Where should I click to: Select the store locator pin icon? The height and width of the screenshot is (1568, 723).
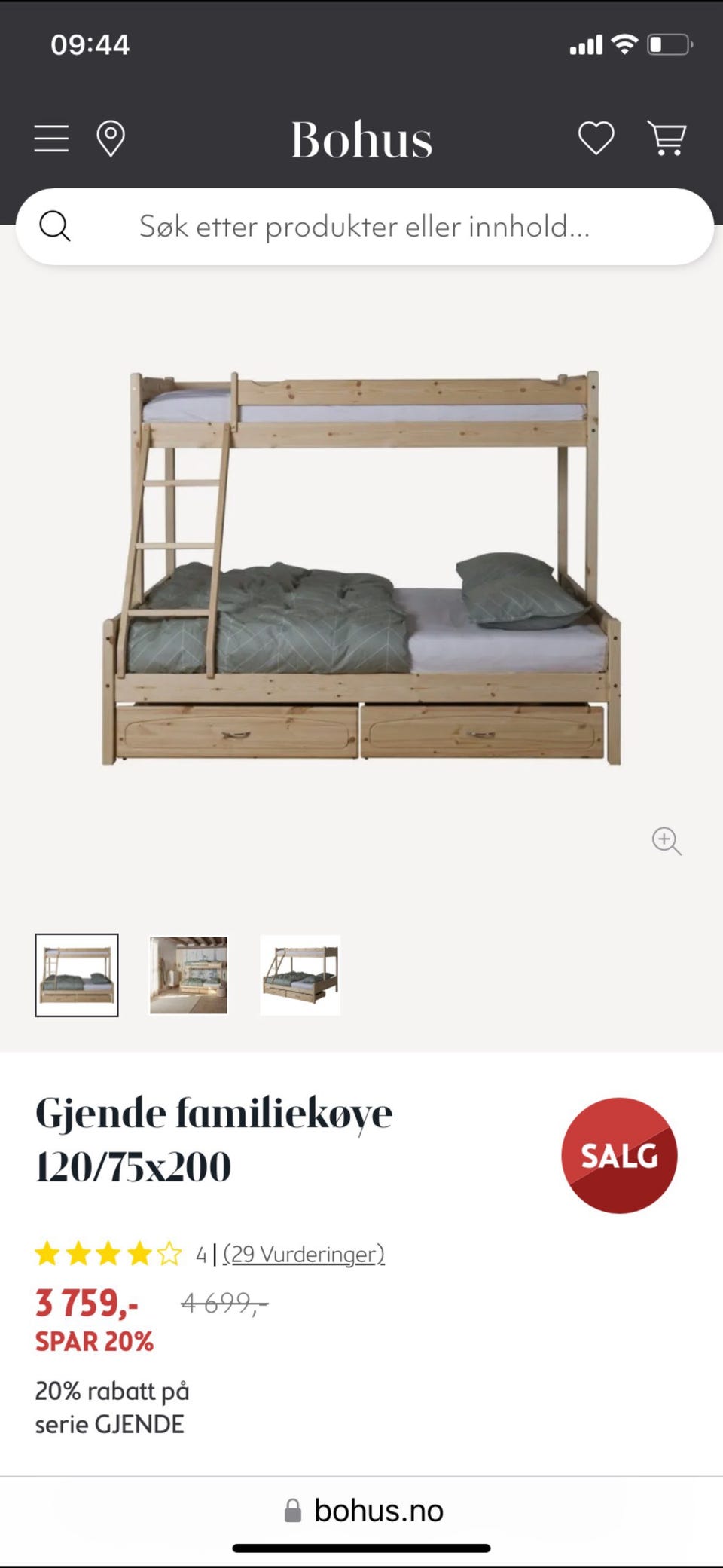click(x=111, y=139)
